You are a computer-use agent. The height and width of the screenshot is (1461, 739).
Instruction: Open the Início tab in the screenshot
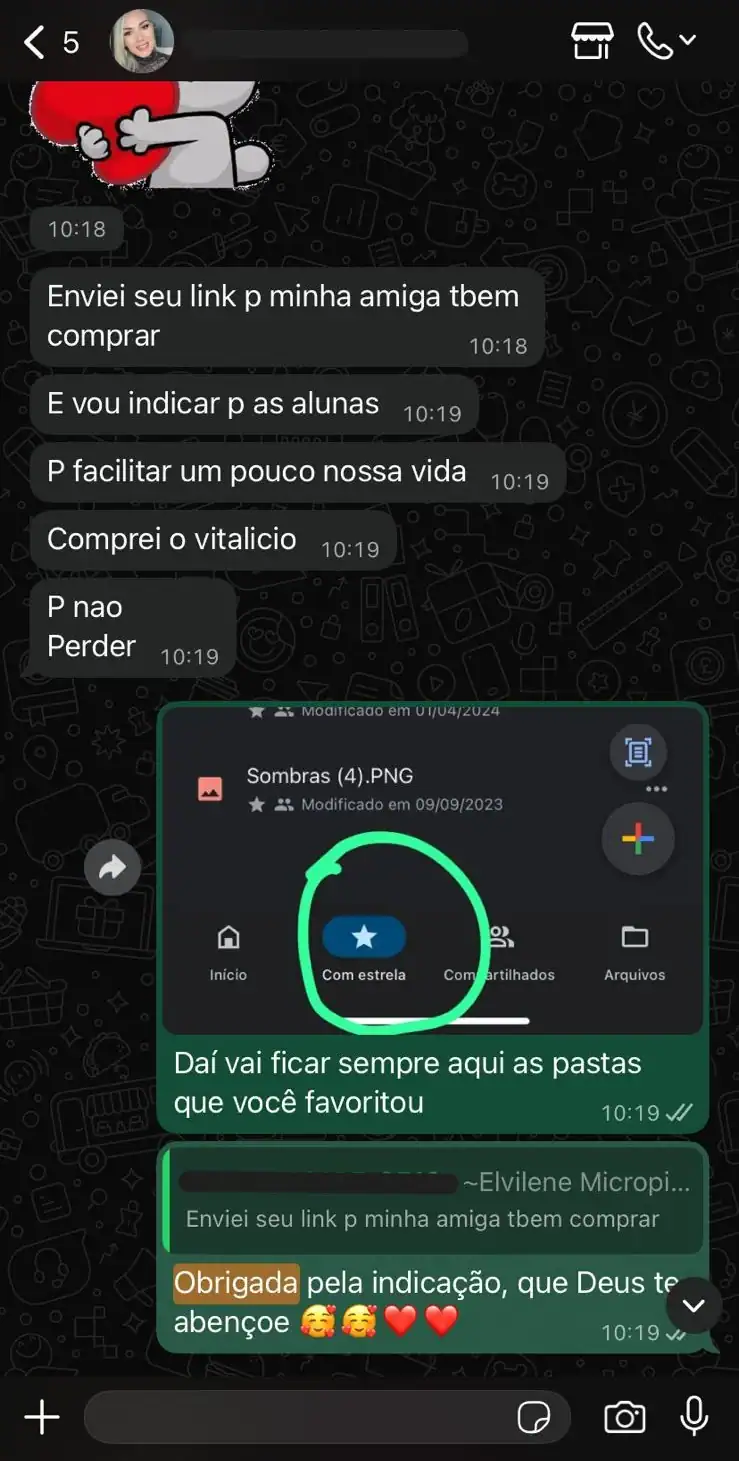(228, 948)
